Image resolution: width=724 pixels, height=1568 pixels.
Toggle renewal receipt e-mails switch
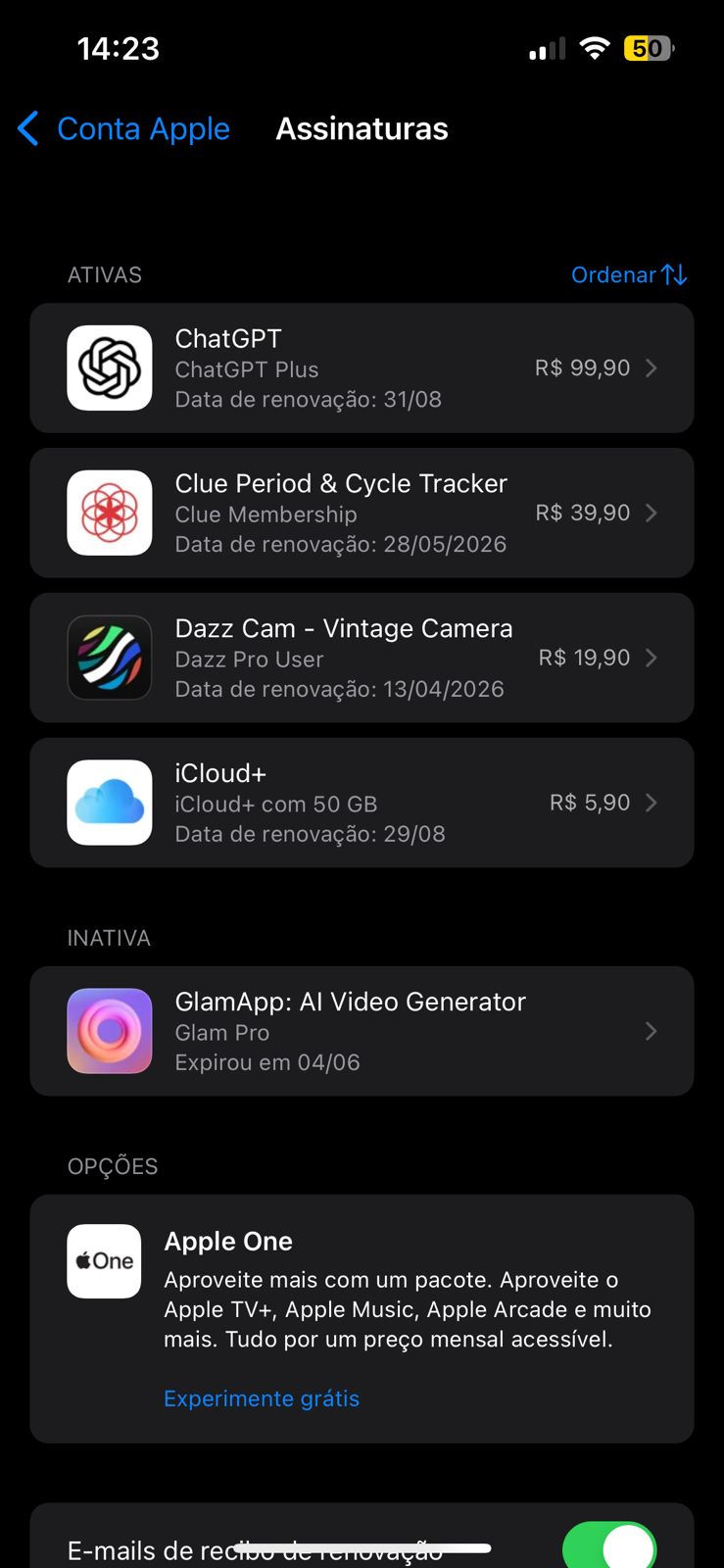pos(608,1546)
